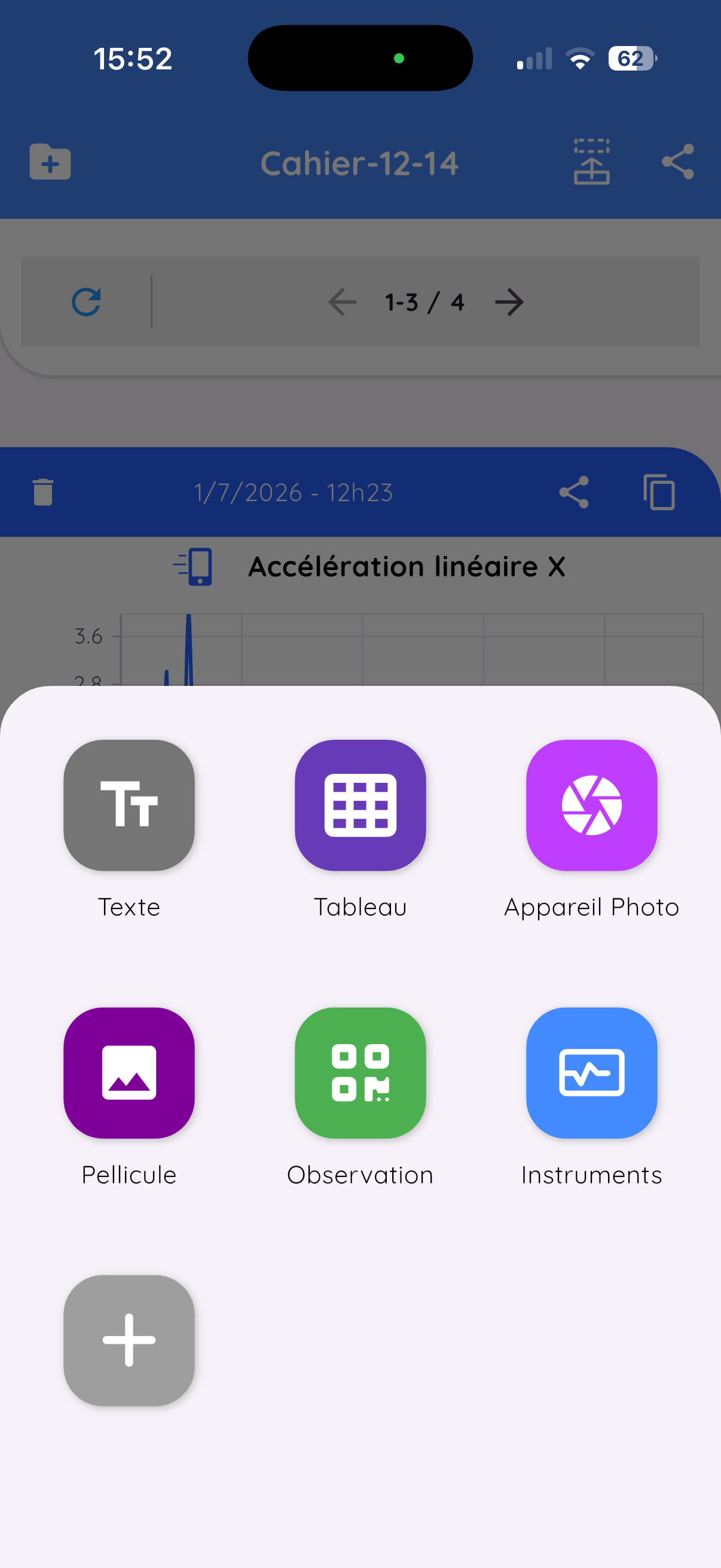
Task: Tap the upload export icon
Action: tap(591, 161)
